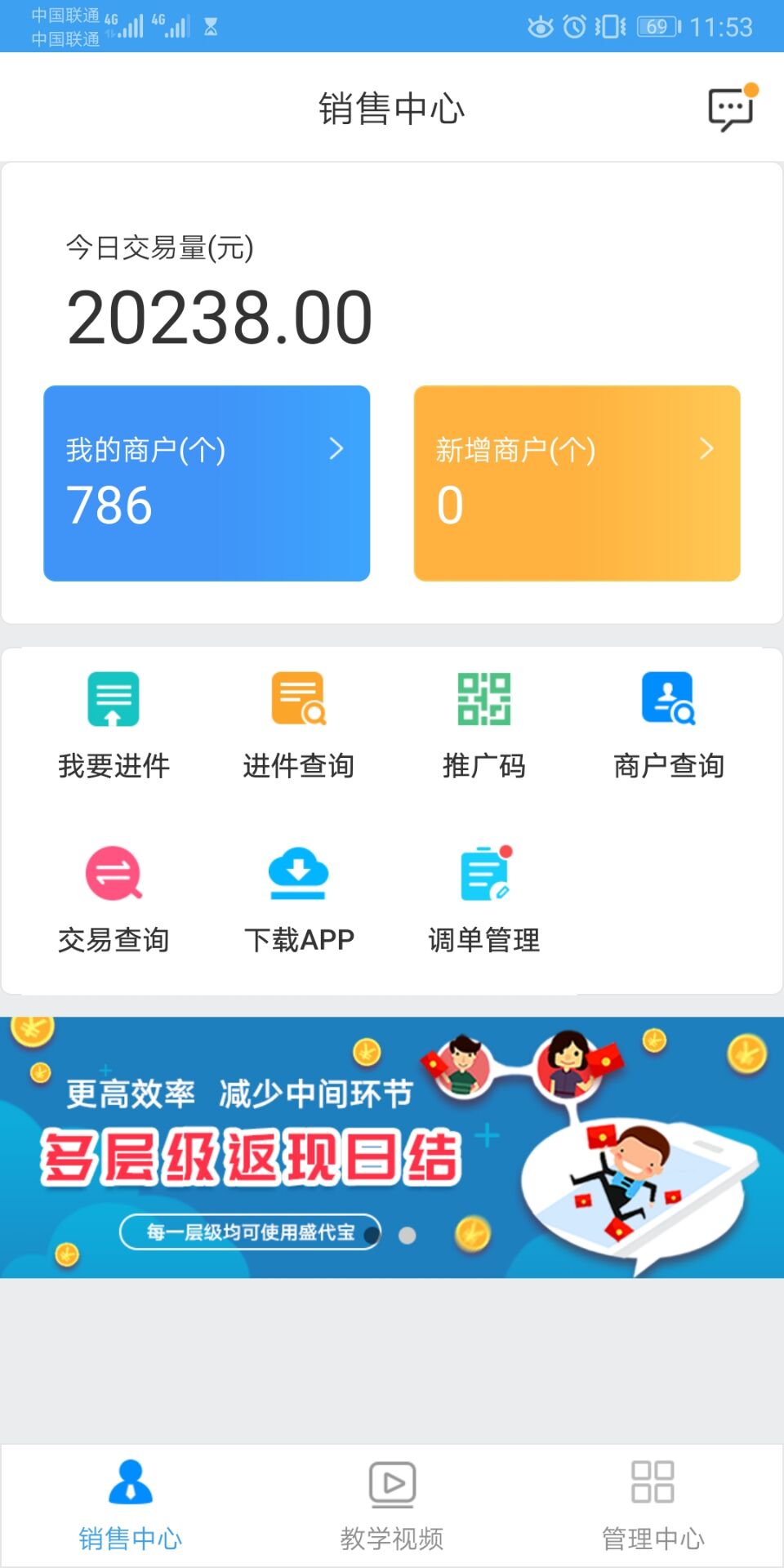Viewport: 784px width, 1568px height.
Task: Open the messages icon with notification dot
Action: [731, 106]
